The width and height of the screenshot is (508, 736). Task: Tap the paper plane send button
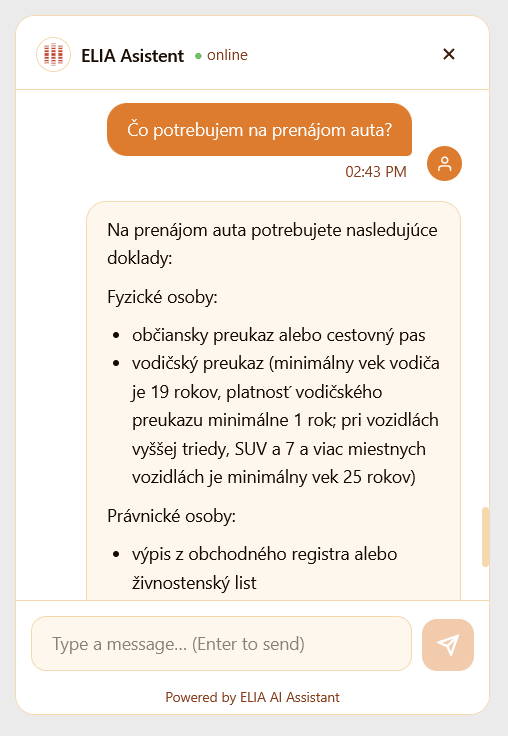tap(448, 645)
